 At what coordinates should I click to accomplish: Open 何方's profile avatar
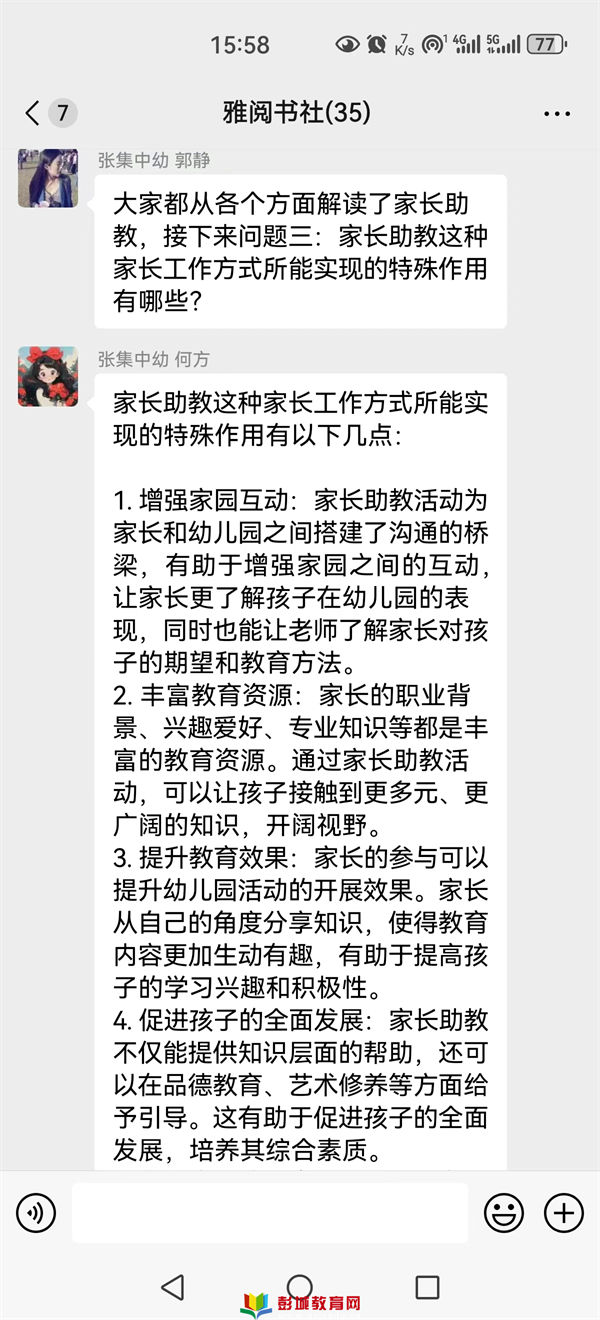click(x=47, y=377)
